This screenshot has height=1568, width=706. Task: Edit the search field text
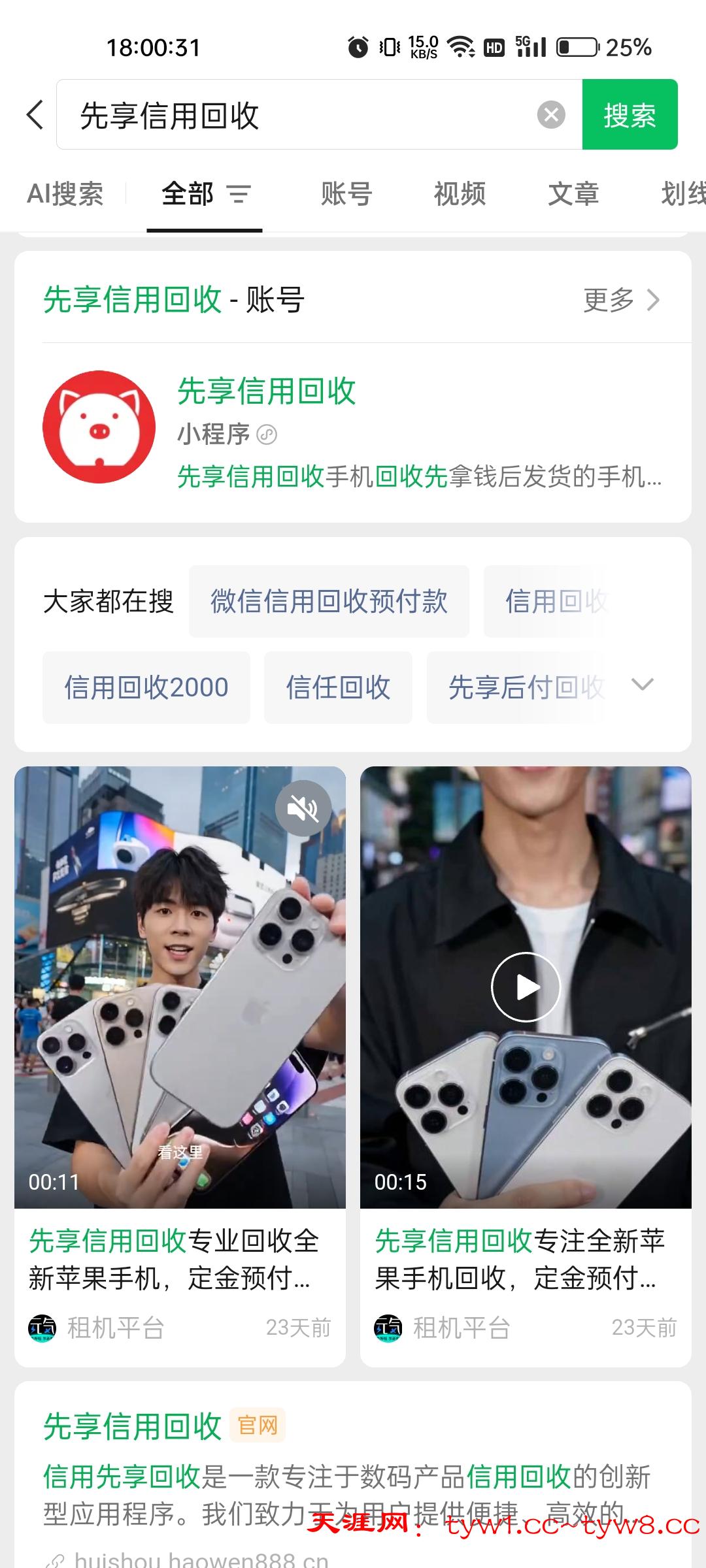(294, 115)
